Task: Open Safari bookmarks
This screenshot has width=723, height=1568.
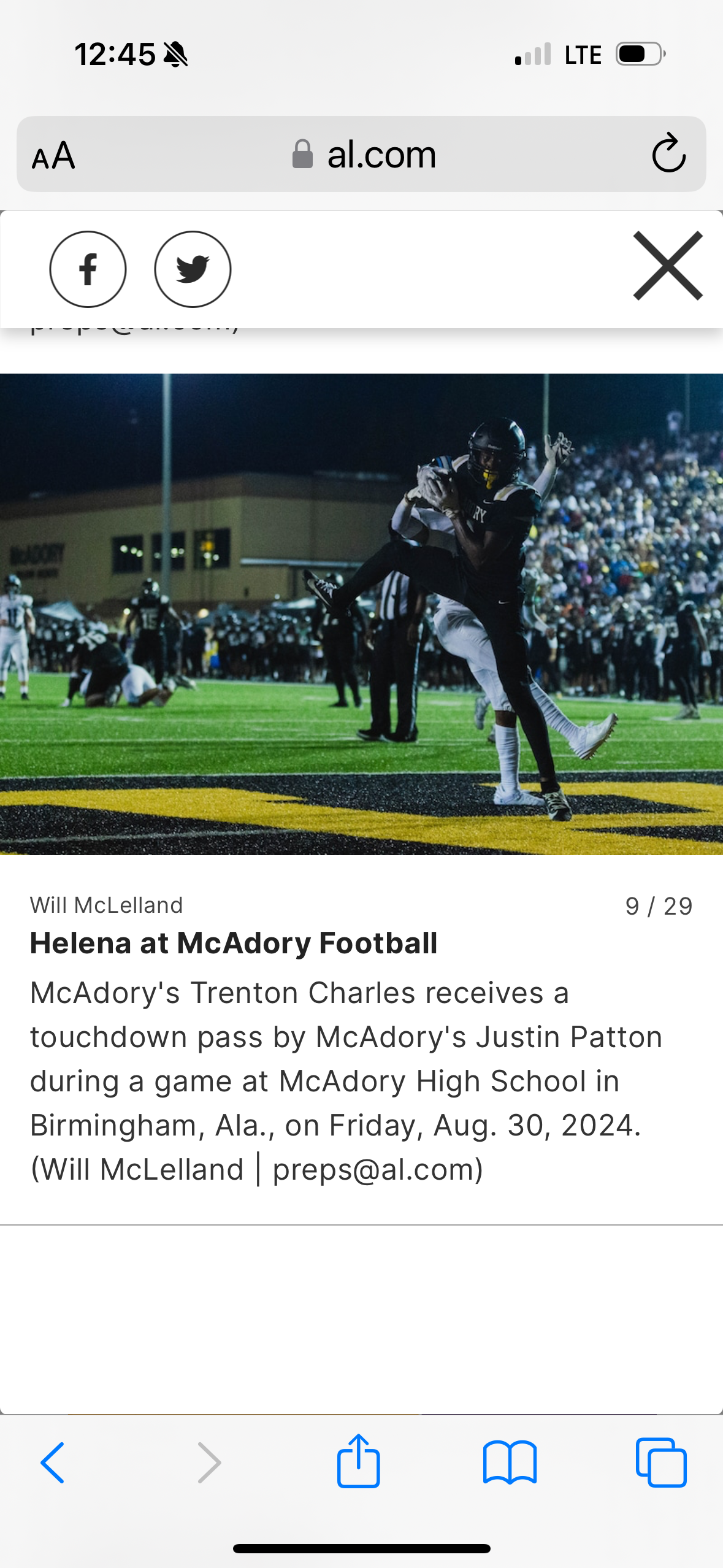Action: point(510,1462)
